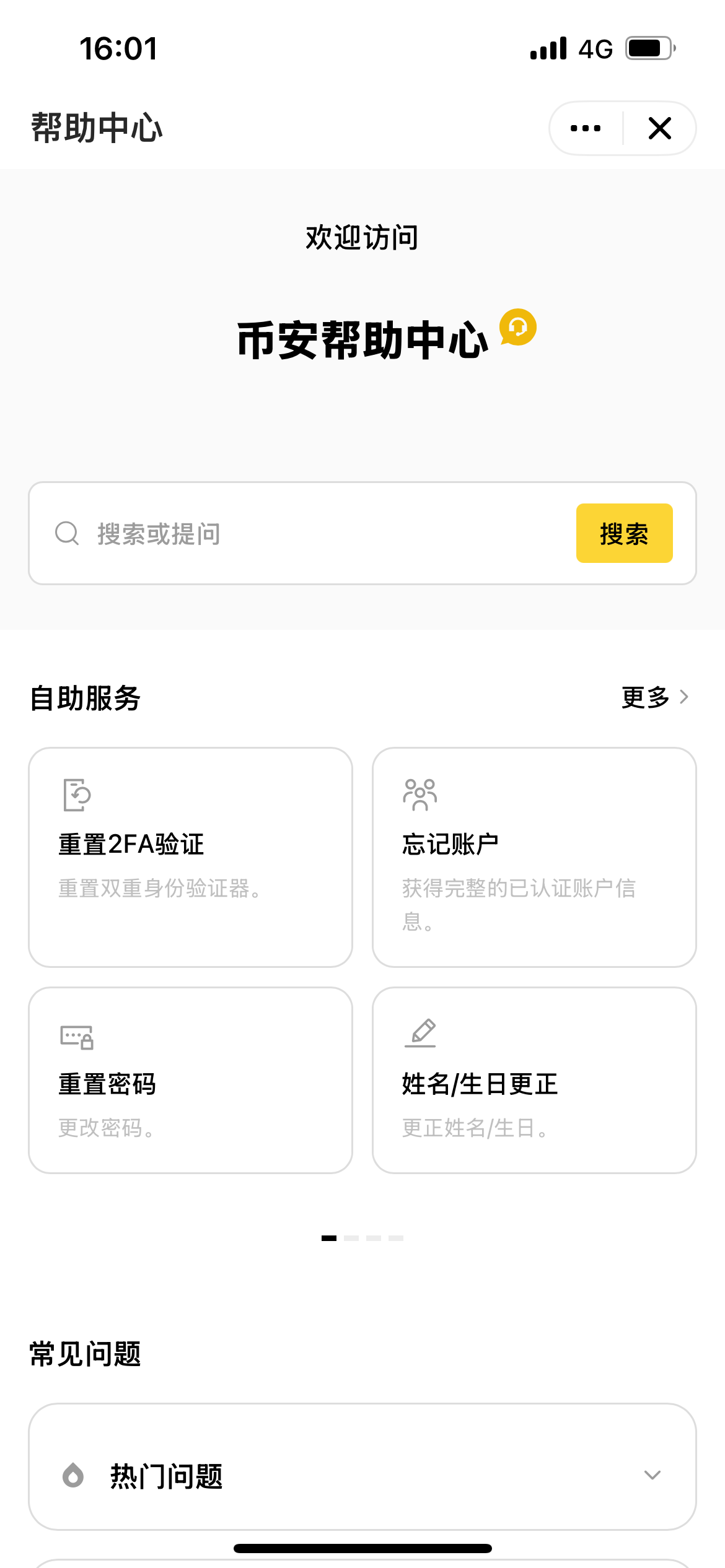Tap the first carousel indicator dot
Screen dimensions: 725x1568
[x=328, y=1239]
